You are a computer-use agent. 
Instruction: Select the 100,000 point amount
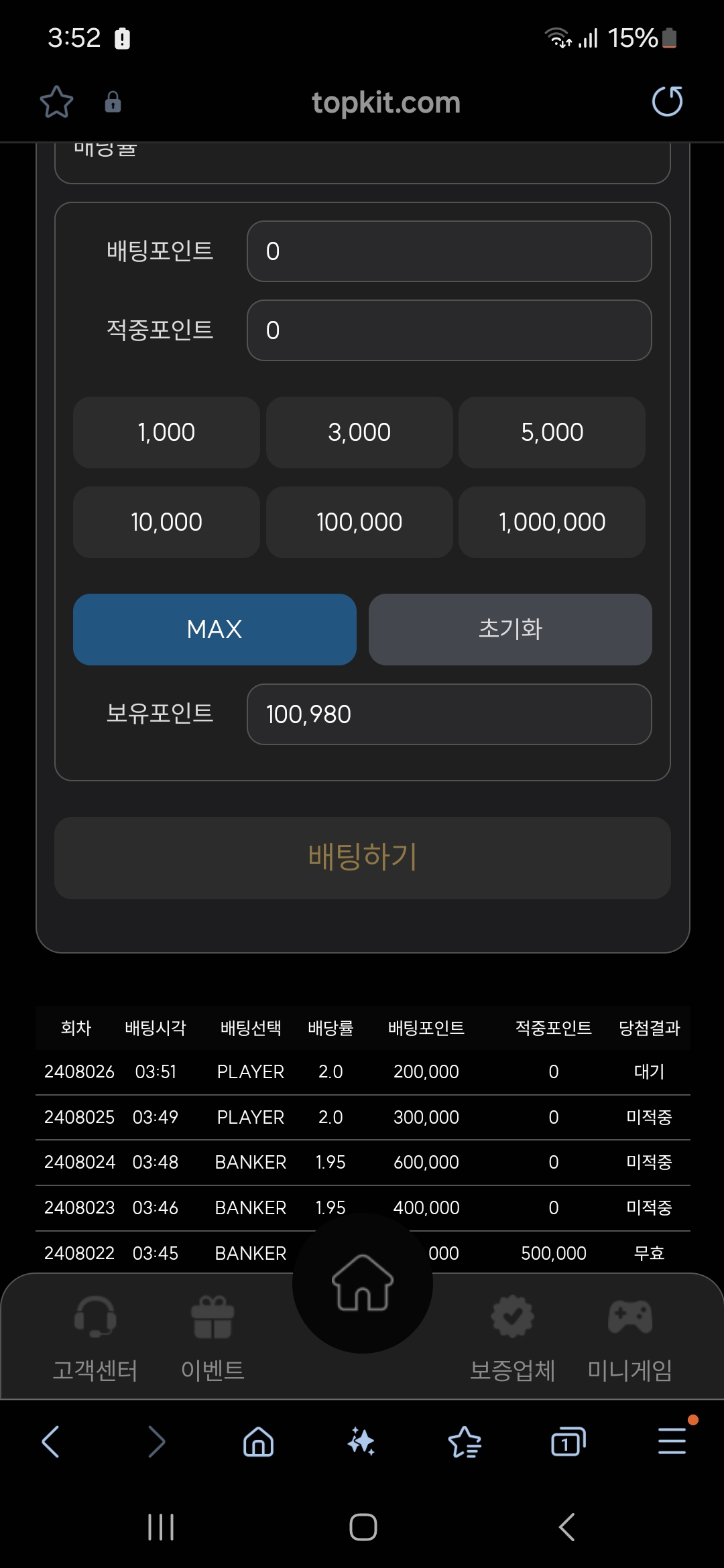[x=359, y=522]
